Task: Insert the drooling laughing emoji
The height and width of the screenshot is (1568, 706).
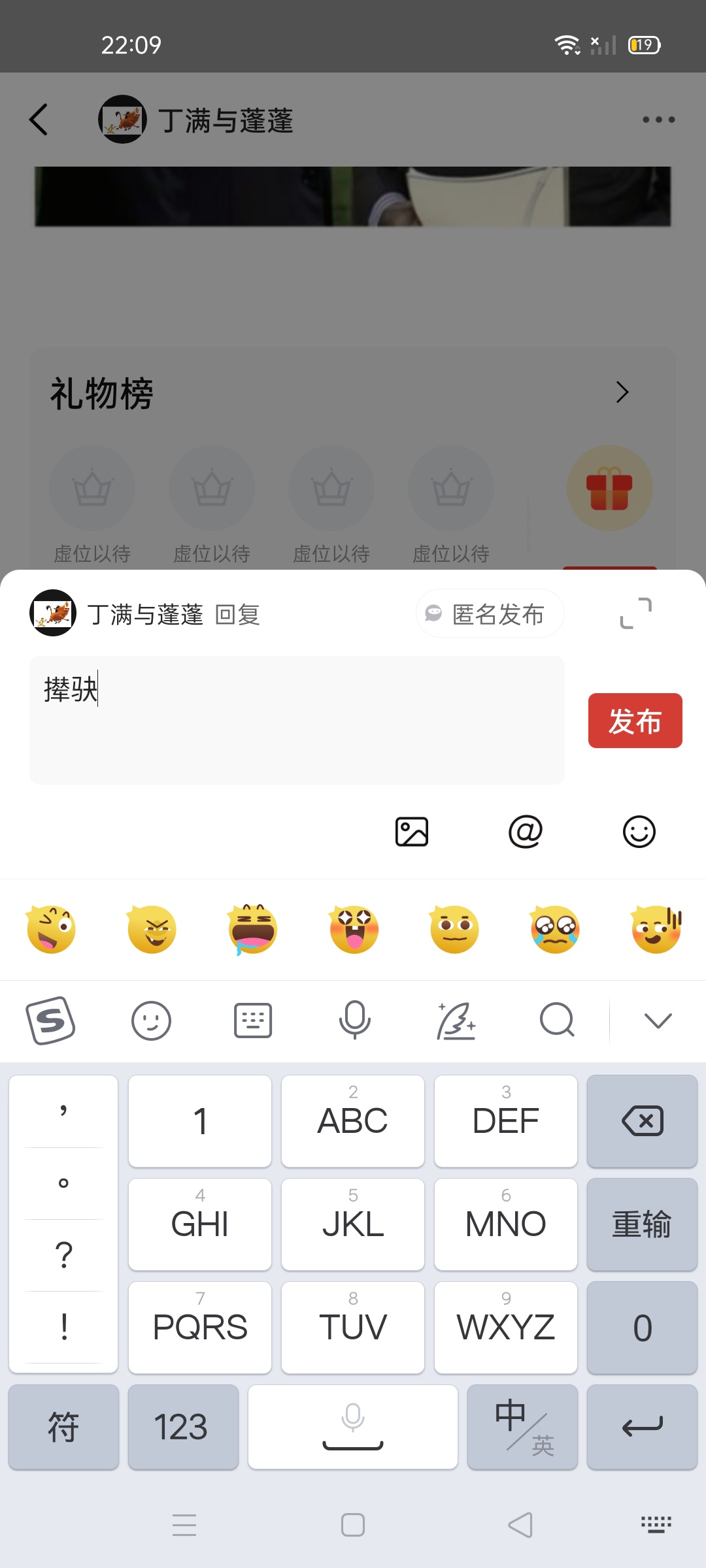Action: click(253, 929)
